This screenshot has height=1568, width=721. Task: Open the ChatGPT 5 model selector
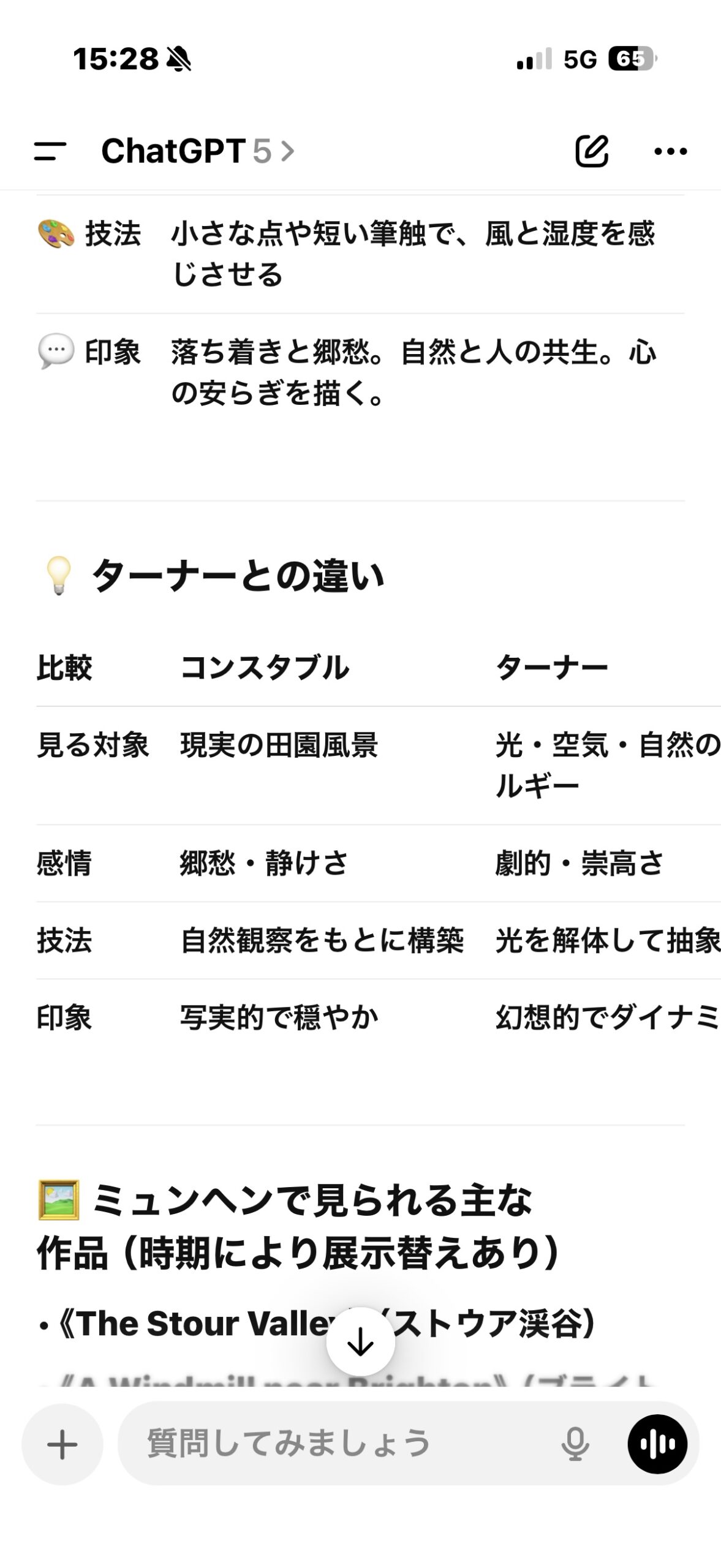[197, 151]
